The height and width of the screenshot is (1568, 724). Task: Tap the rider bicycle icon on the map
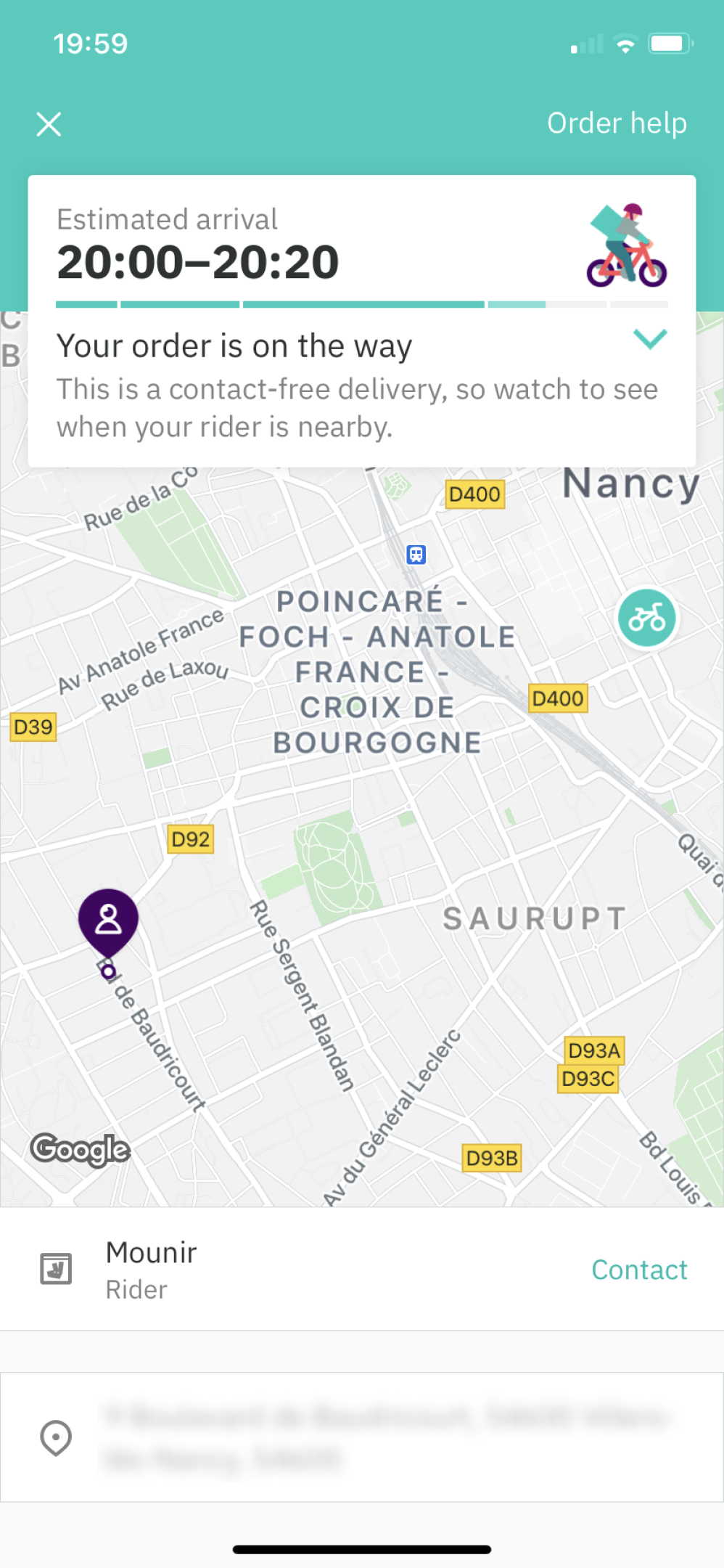pos(646,618)
